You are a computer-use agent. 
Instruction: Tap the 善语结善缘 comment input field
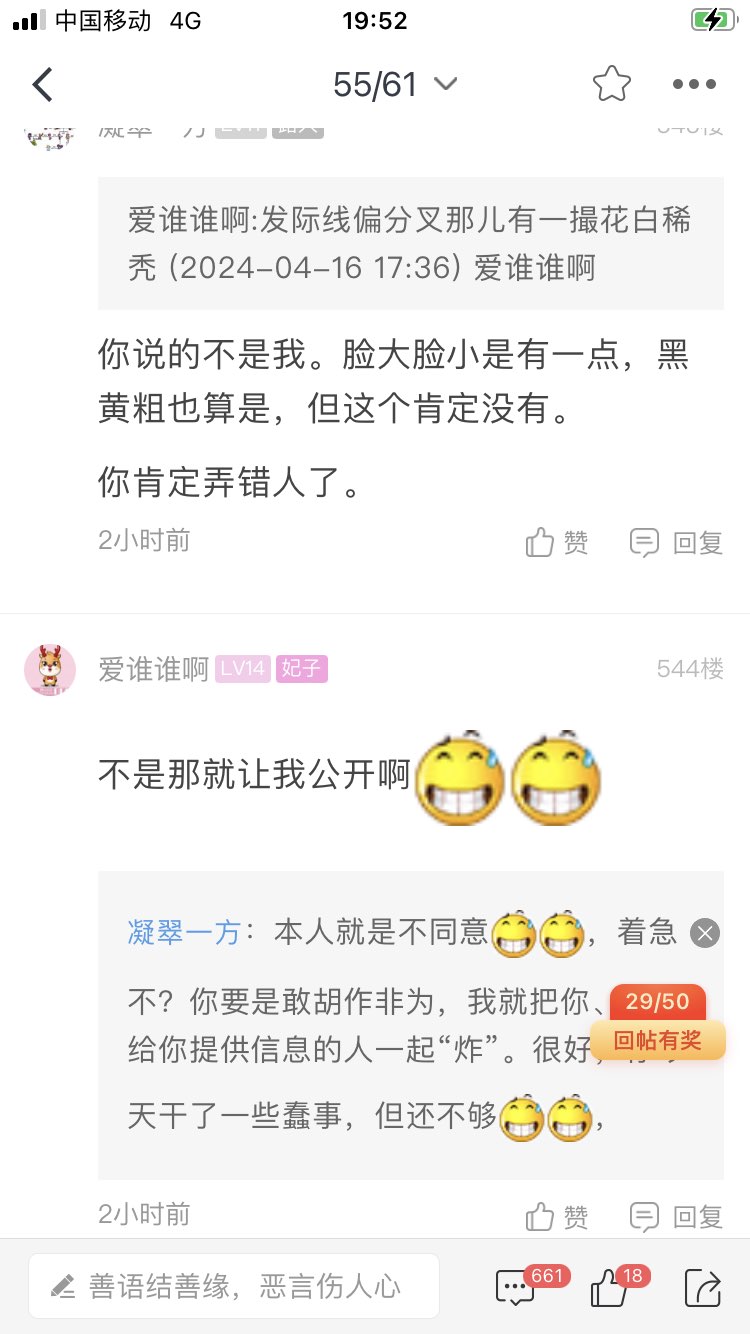pyautogui.click(x=234, y=1286)
